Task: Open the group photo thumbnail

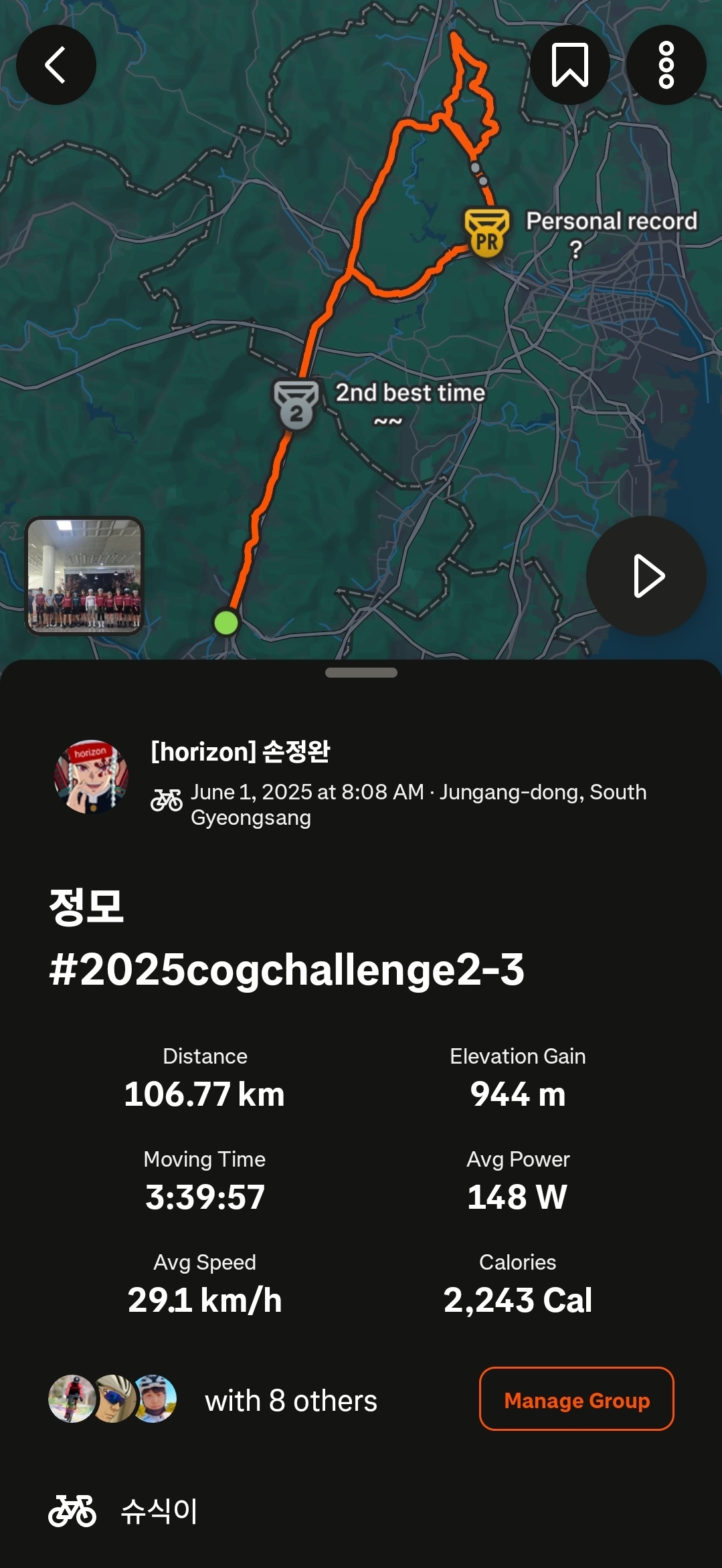Action: pos(84,576)
